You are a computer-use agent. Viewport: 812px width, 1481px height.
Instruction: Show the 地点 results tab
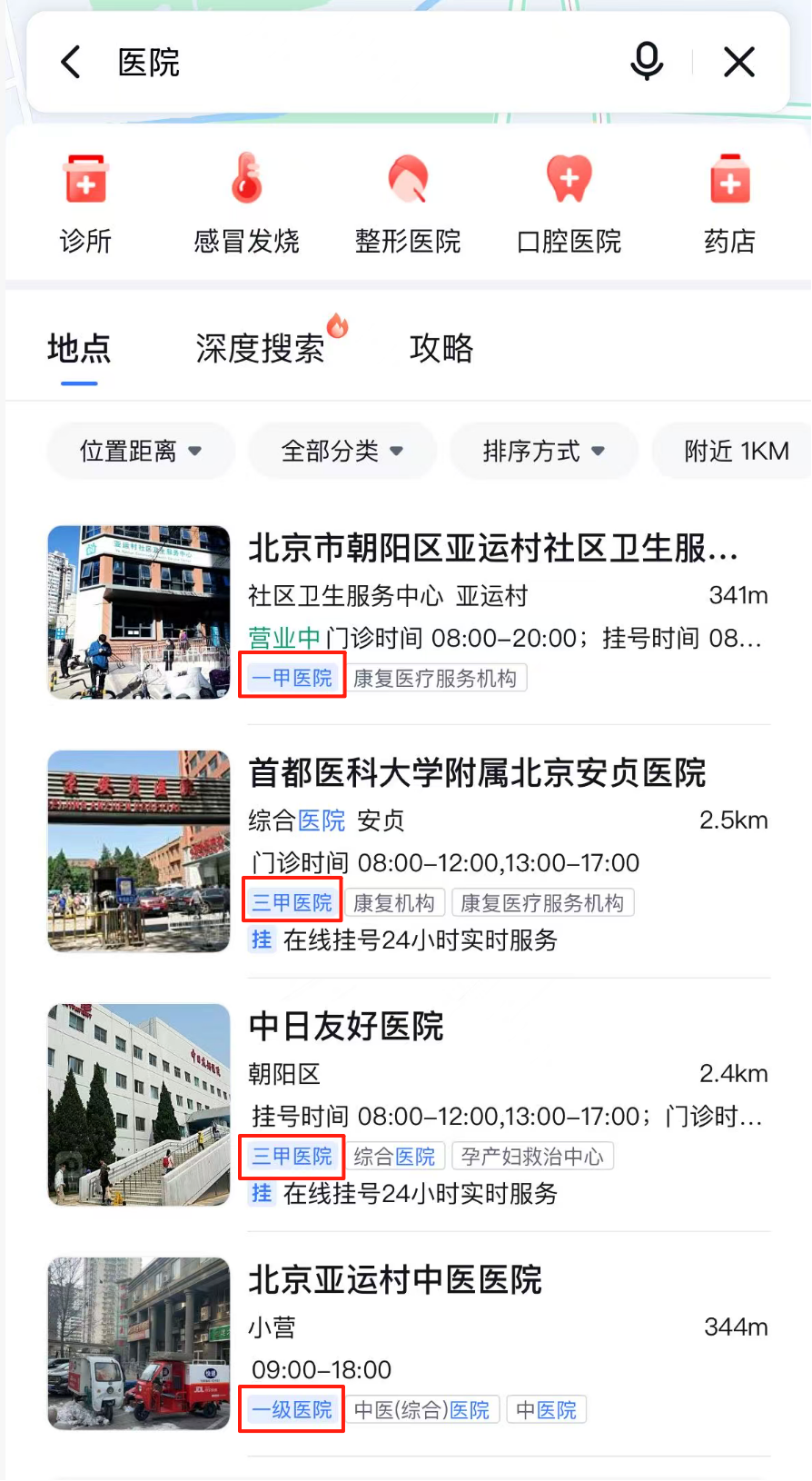tap(79, 348)
